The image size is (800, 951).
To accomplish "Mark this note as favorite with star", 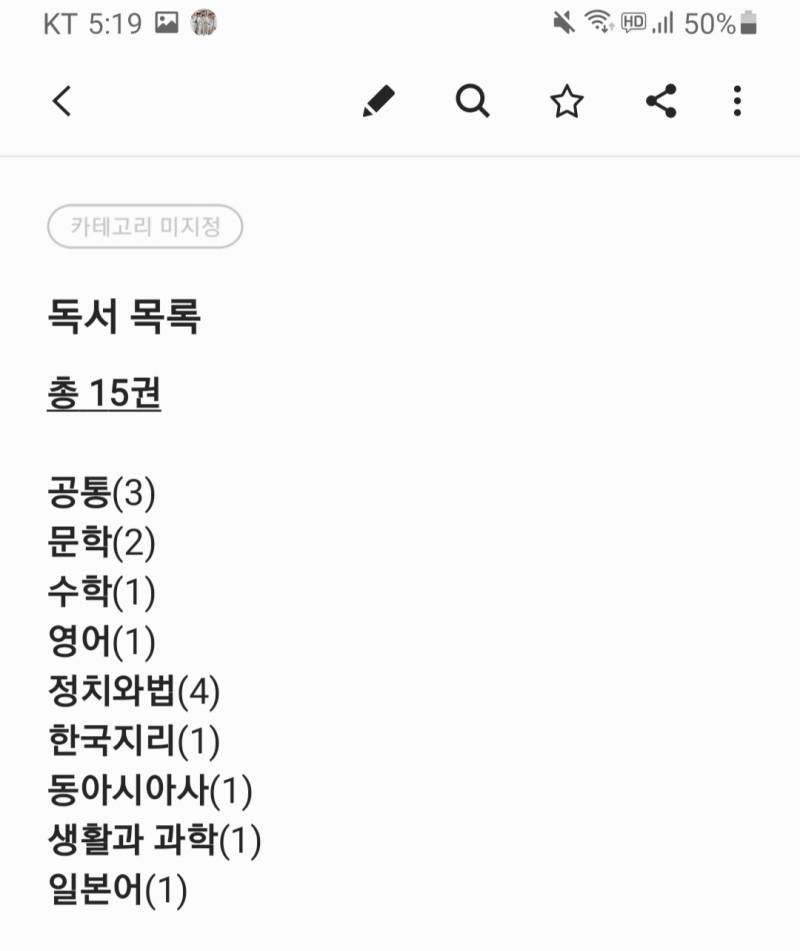I will coord(566,100).
